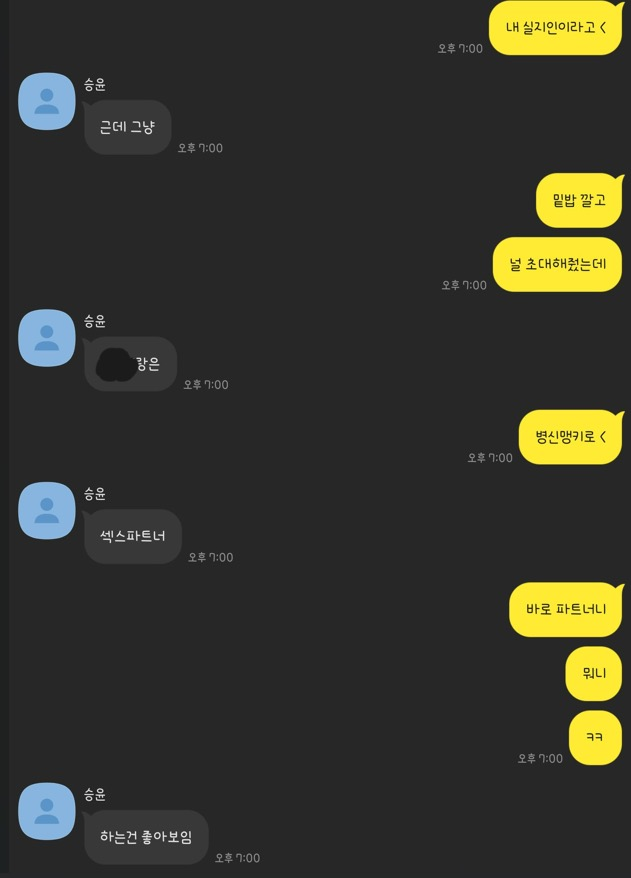View 승윤's profile by the partly redacted message
Screen dimensions: 631x878
[47, 338]
